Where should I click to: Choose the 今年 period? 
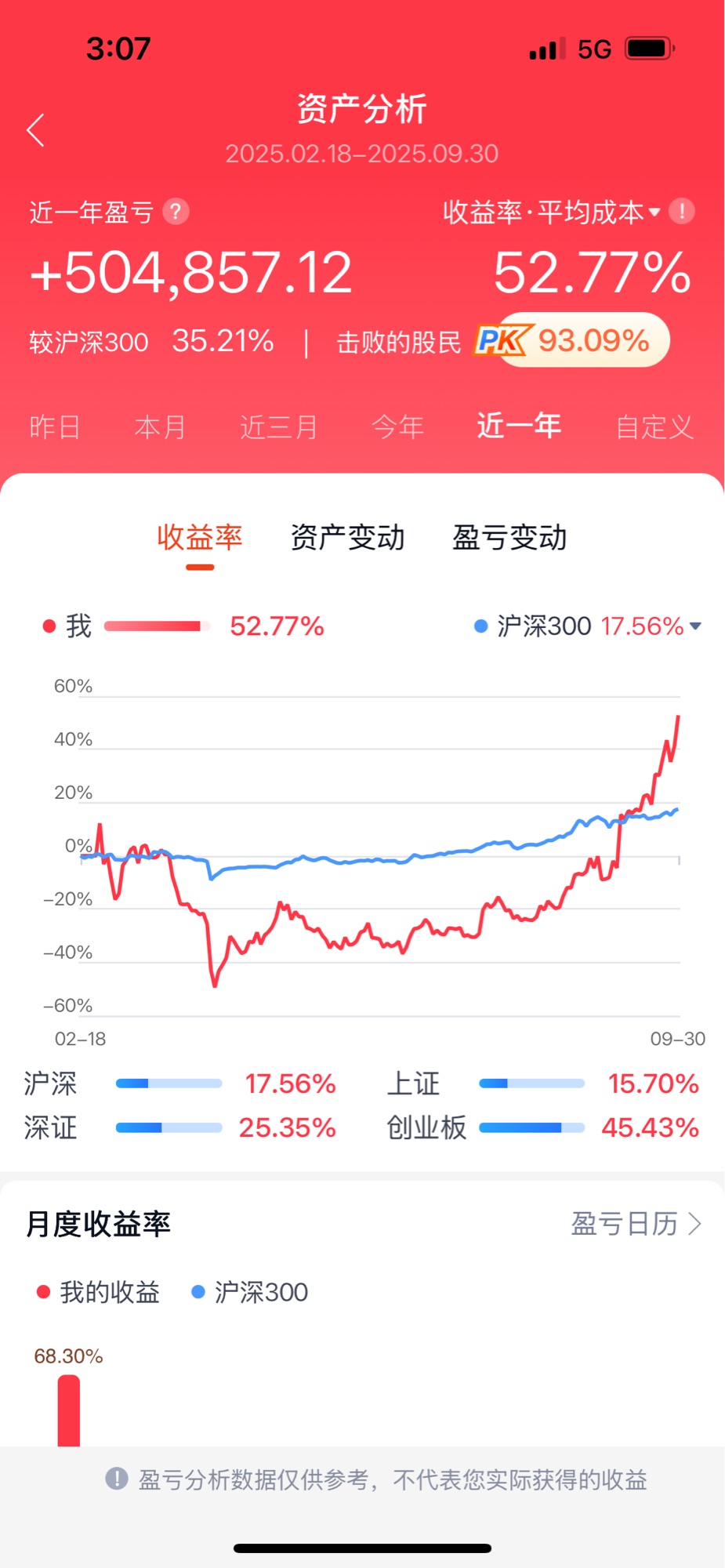click(x=397, y=427)
